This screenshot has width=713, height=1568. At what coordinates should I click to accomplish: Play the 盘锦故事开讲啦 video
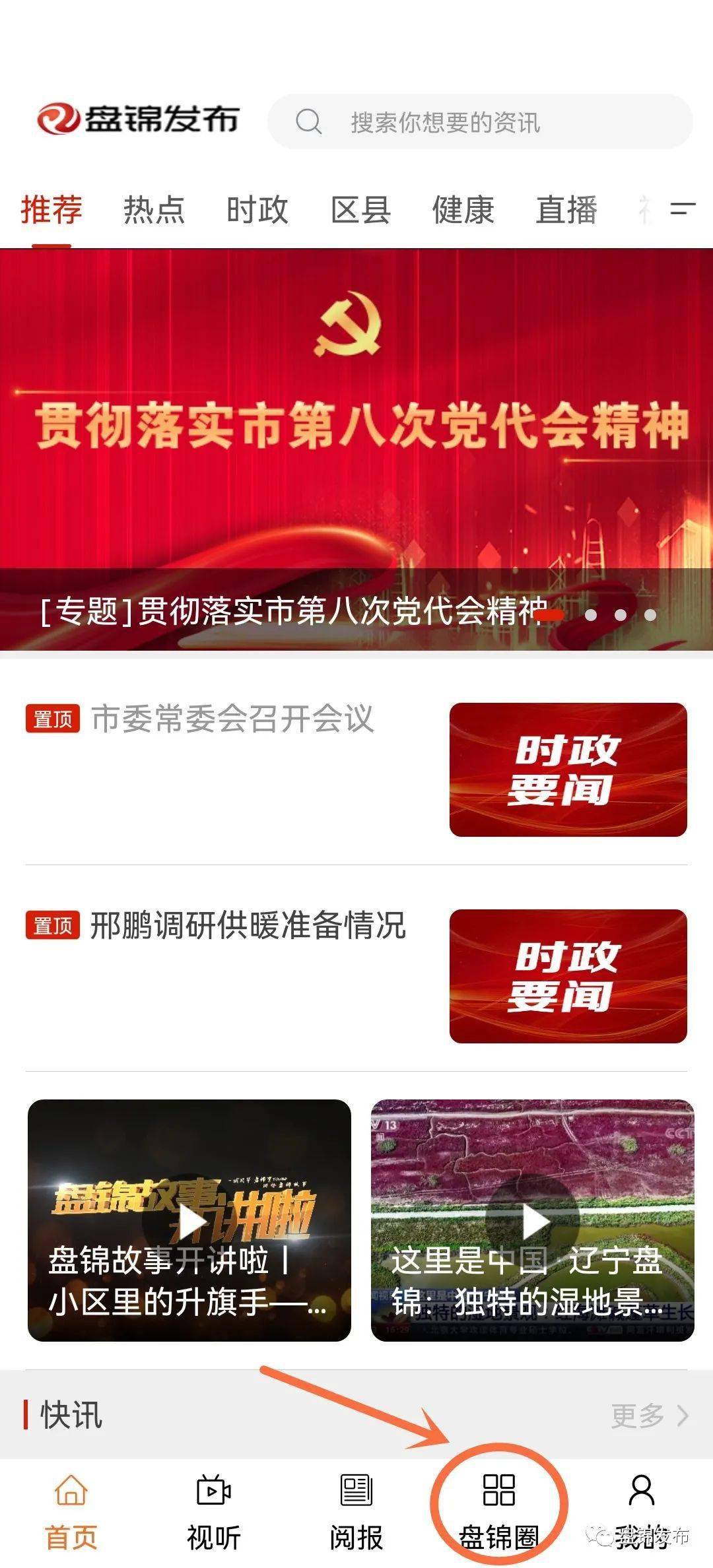(x=189, y=1220)
